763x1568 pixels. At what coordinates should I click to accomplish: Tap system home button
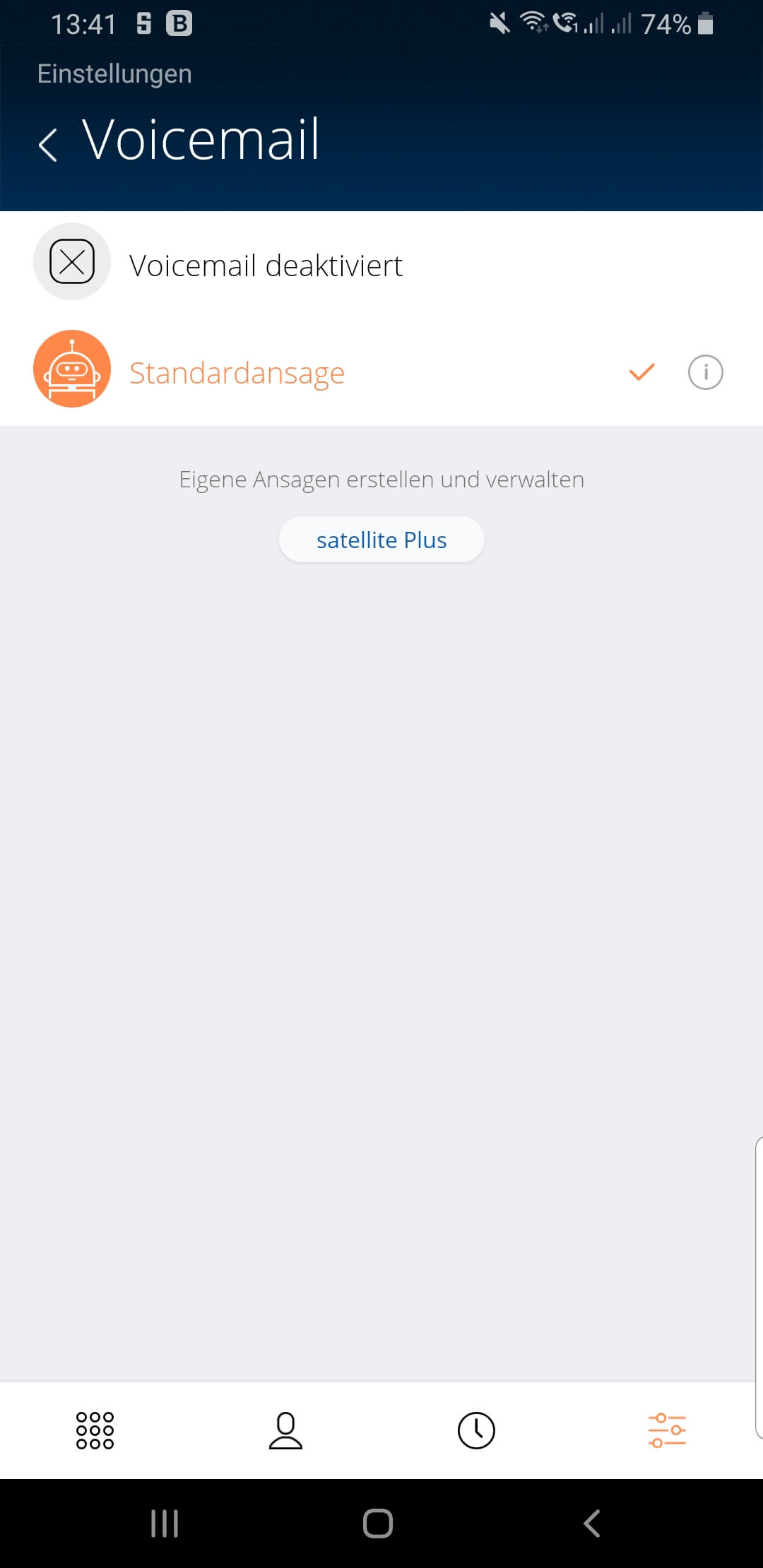[x=378, y=1524]
